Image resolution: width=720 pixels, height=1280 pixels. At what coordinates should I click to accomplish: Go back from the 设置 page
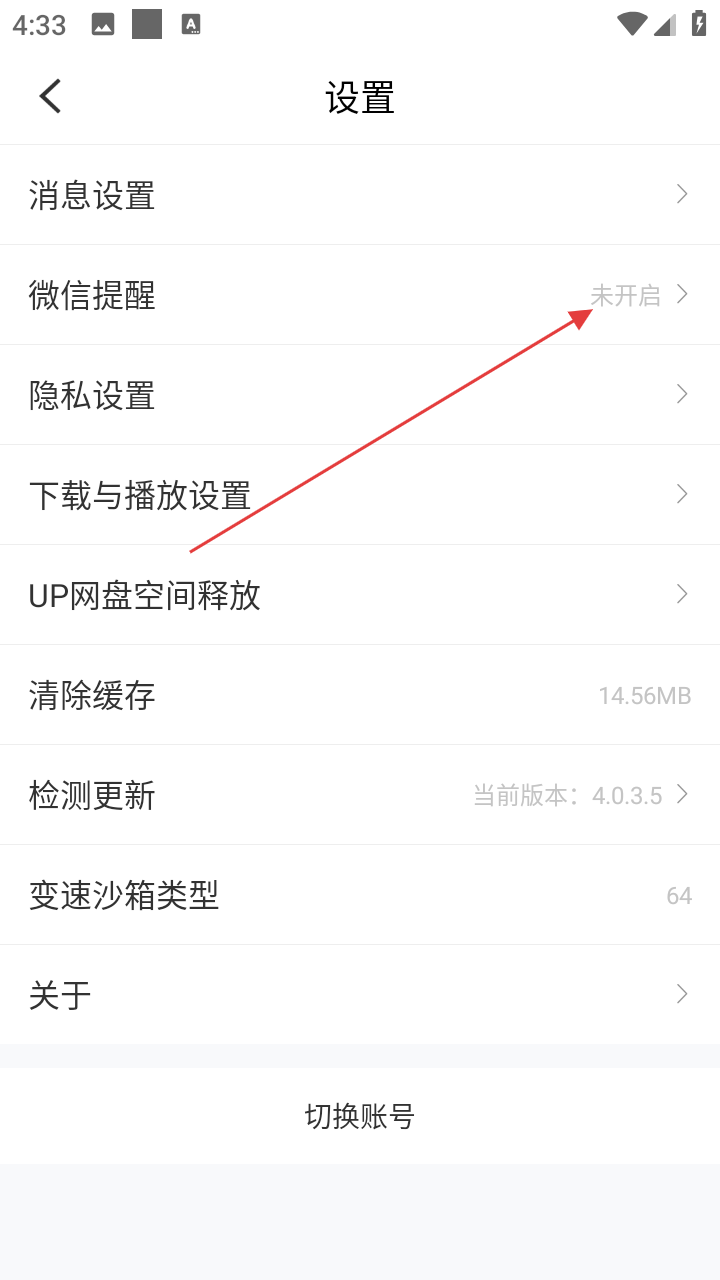pyautogui.click(x=50, y=97)
